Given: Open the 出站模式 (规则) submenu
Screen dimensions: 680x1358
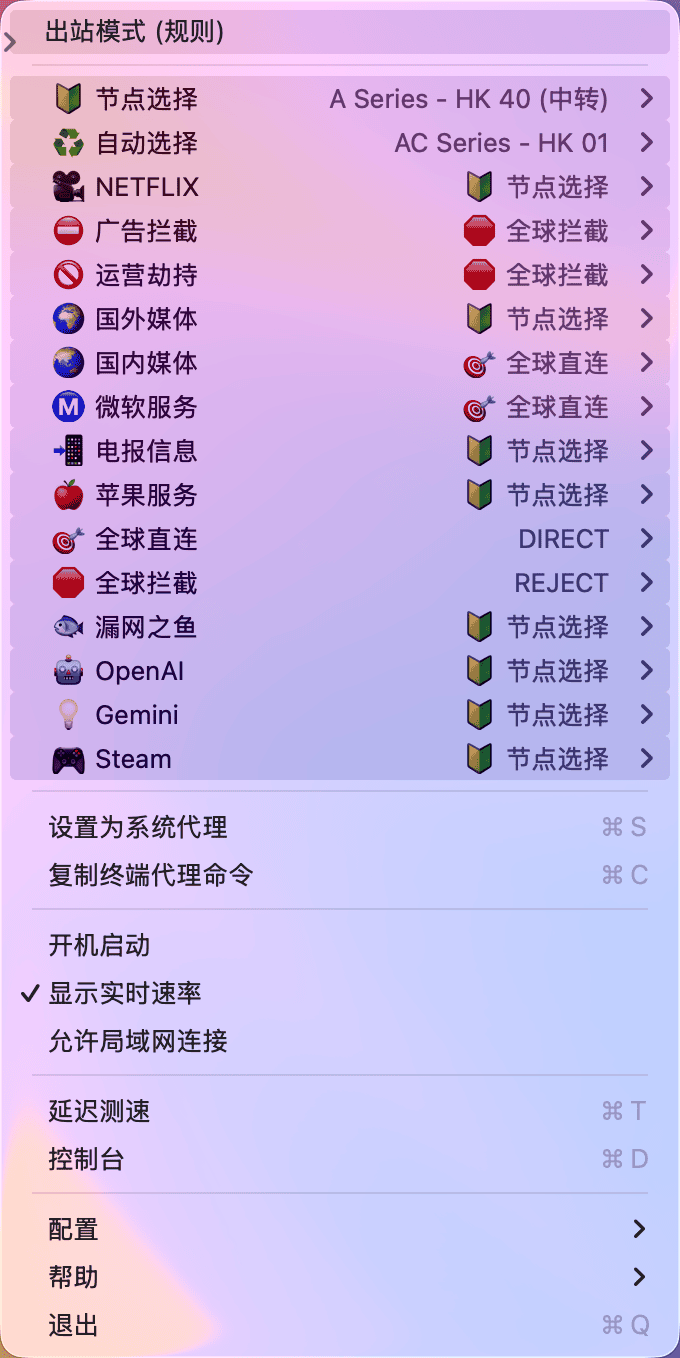Looking at the screenshot, I should [135, 33].
